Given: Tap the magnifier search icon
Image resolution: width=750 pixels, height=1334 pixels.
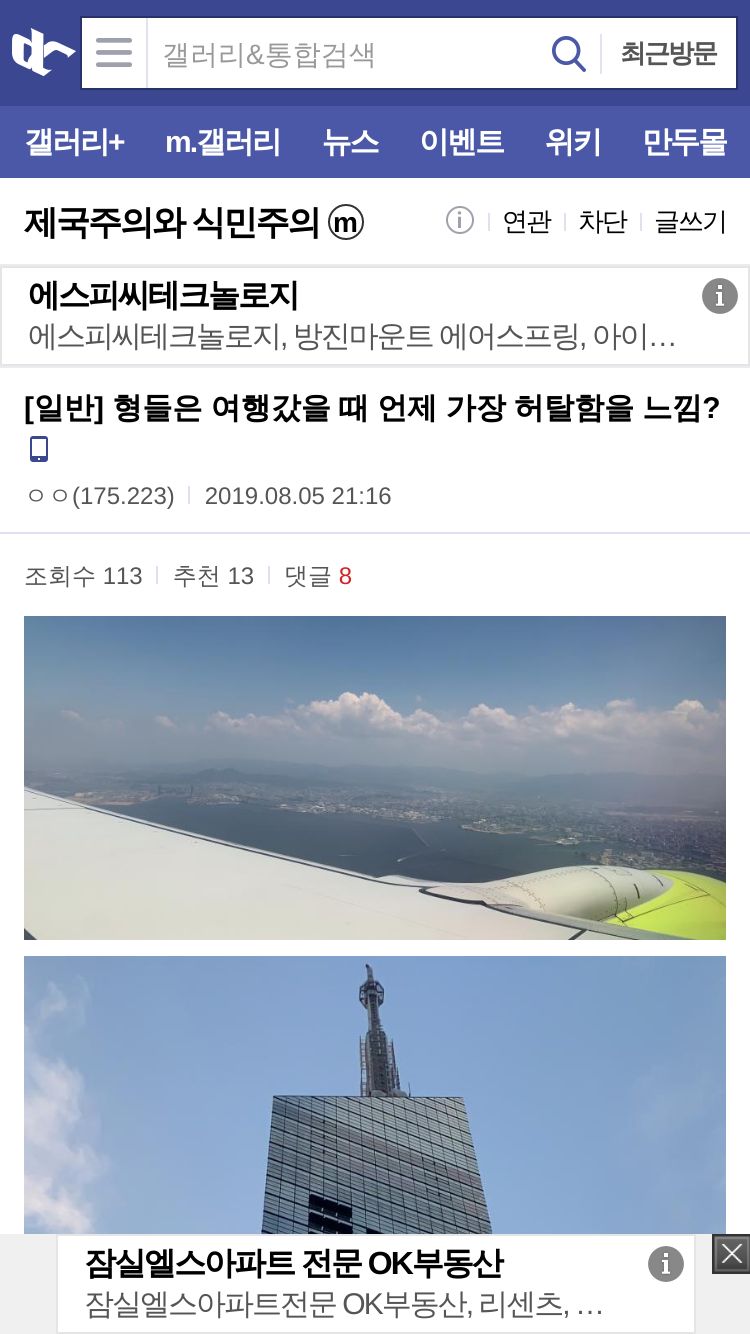Looking at the screenshot, I should coord(568,53).
